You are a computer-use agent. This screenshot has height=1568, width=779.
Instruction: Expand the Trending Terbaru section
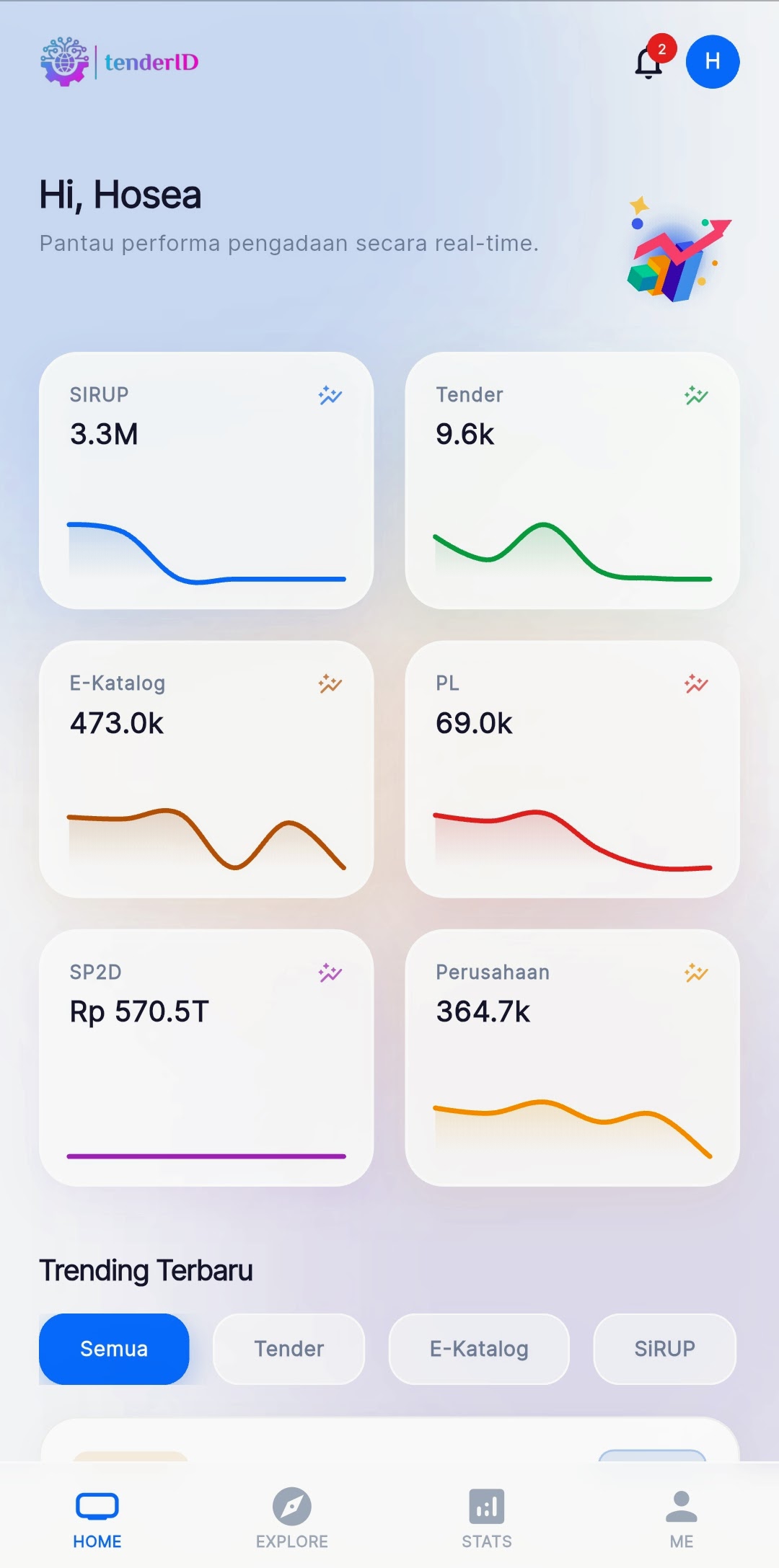(x=146, y=1270)
